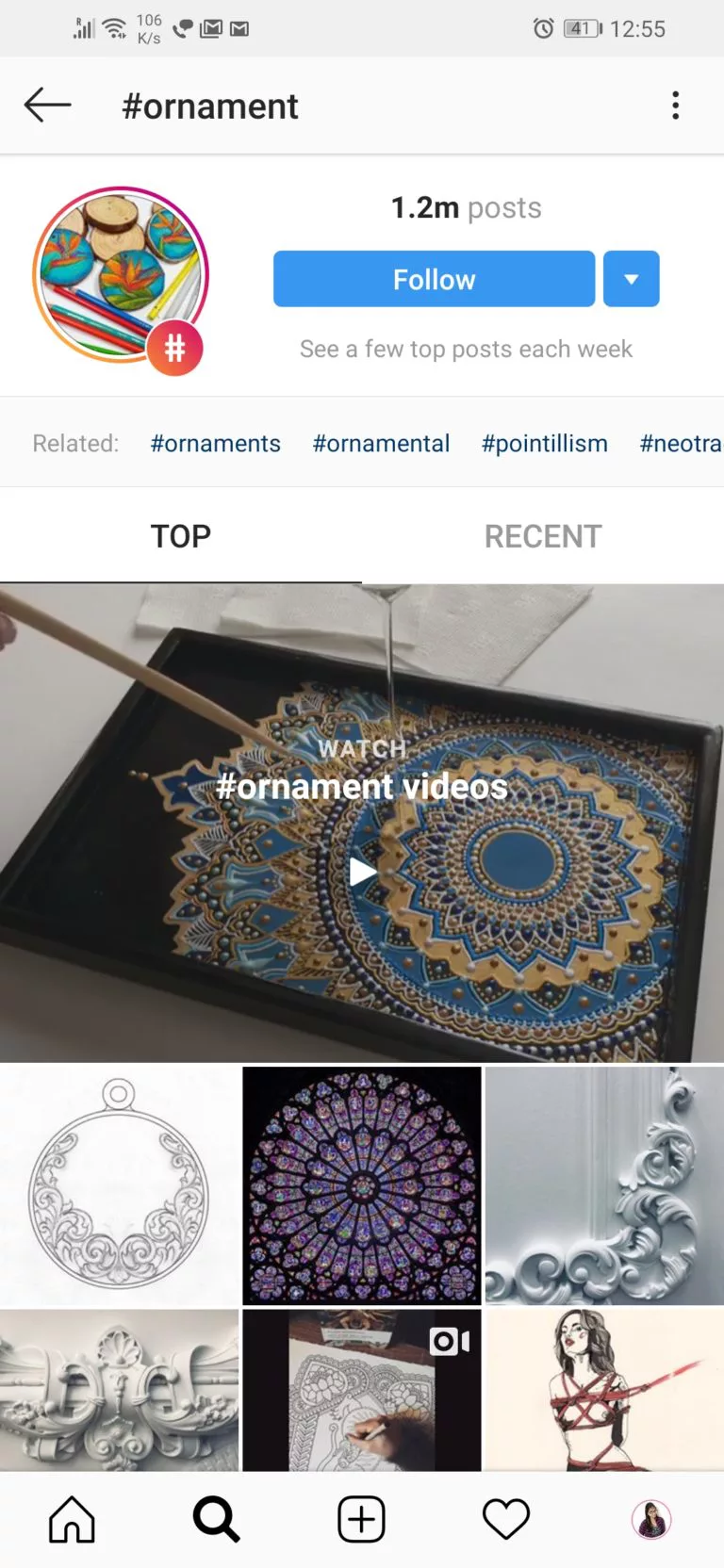Open related hashtag #ornaments

tap(216, 443)
